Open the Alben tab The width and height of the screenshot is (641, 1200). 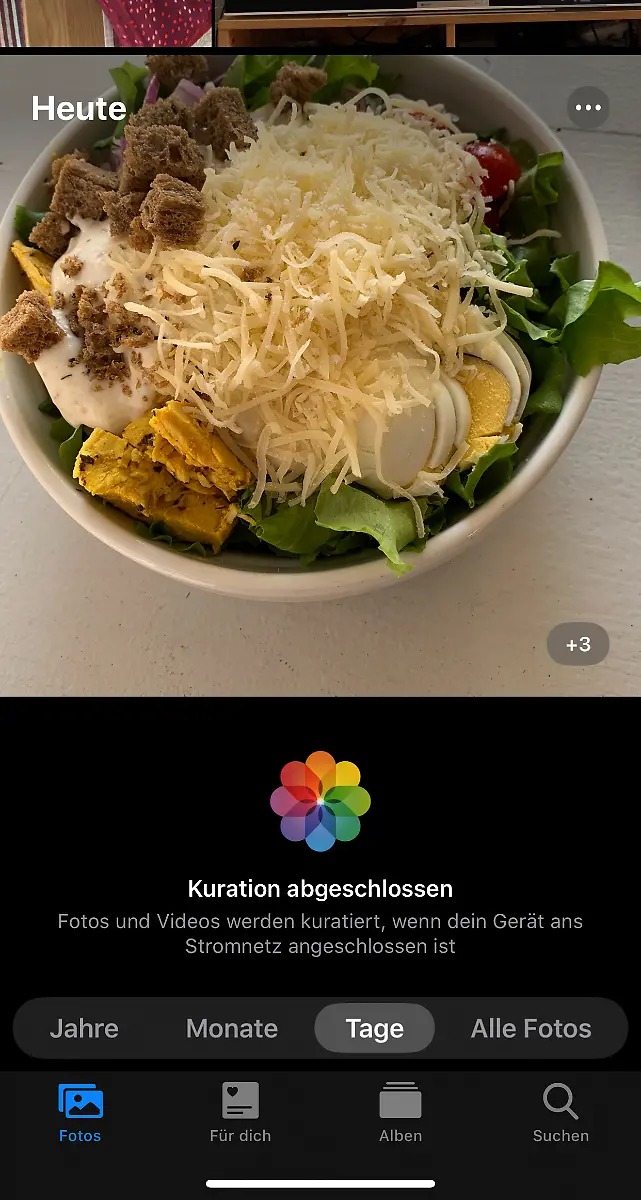pos(400,1112)
